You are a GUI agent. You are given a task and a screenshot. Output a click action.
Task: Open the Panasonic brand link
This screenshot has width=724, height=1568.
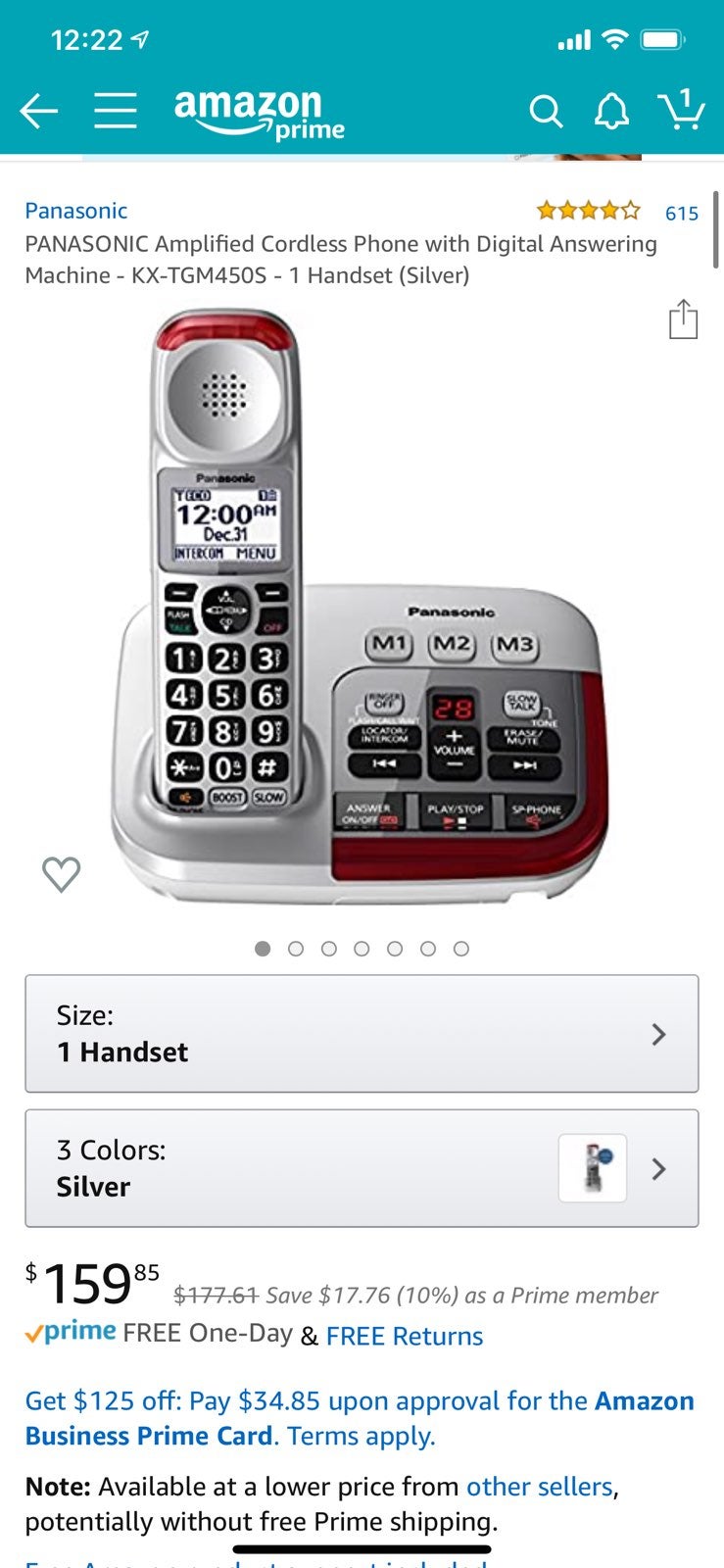76,211
